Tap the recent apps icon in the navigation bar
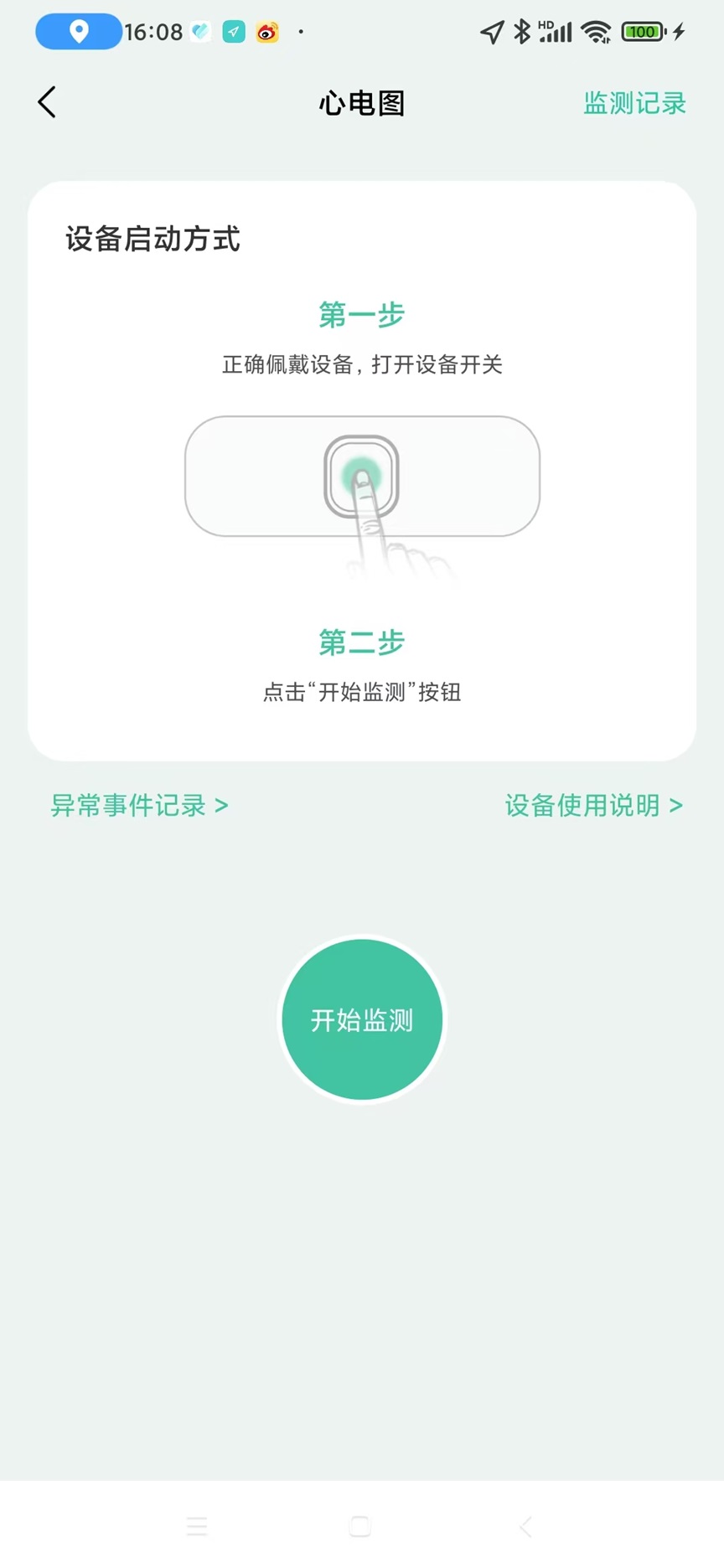The height and width of the screenshot is (1568, 724). (x=198, y=1527)
